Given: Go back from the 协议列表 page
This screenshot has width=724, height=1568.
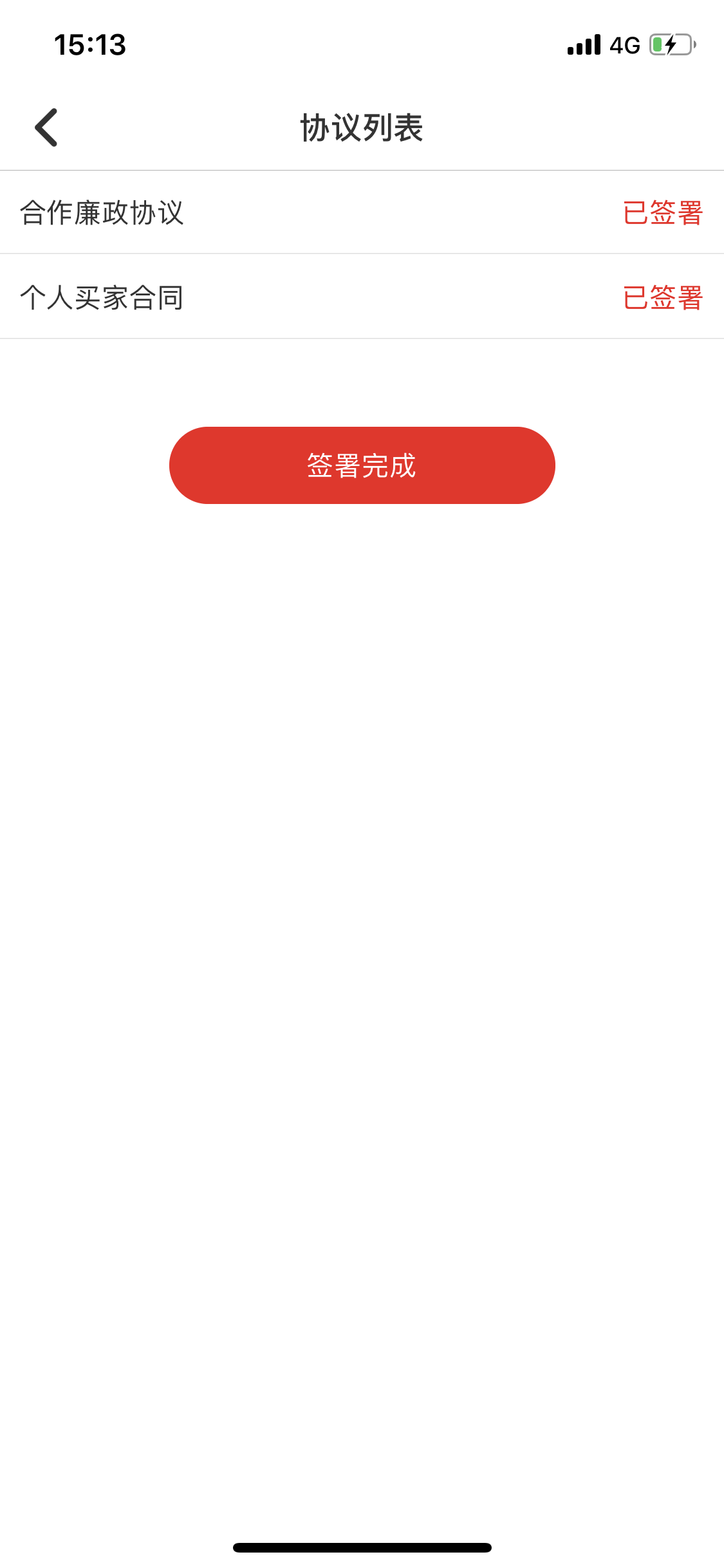Looking at the screenshot, I should pyautogui.click(x=46, y=127).
